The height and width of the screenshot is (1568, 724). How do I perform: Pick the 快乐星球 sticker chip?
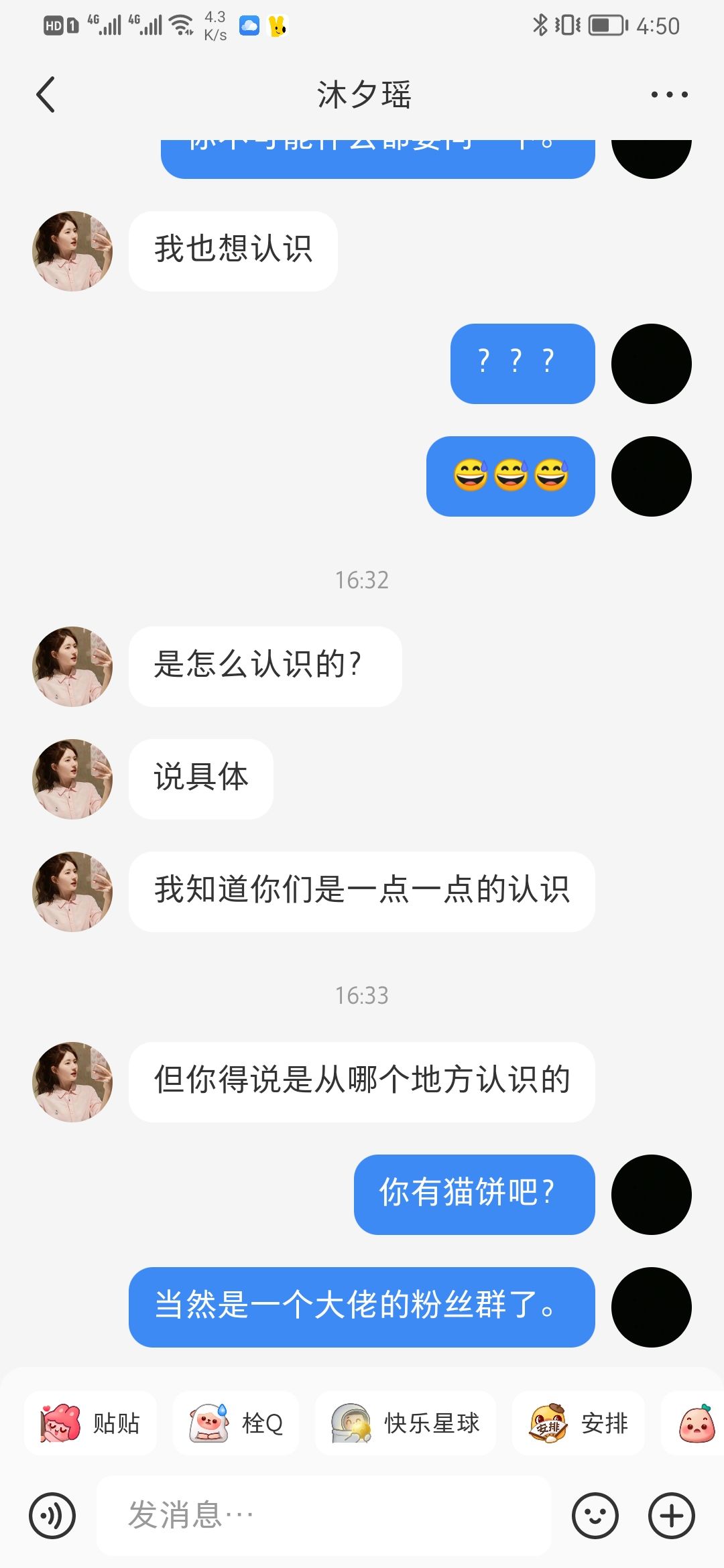pyautogui.click(x=406, y=1423)
